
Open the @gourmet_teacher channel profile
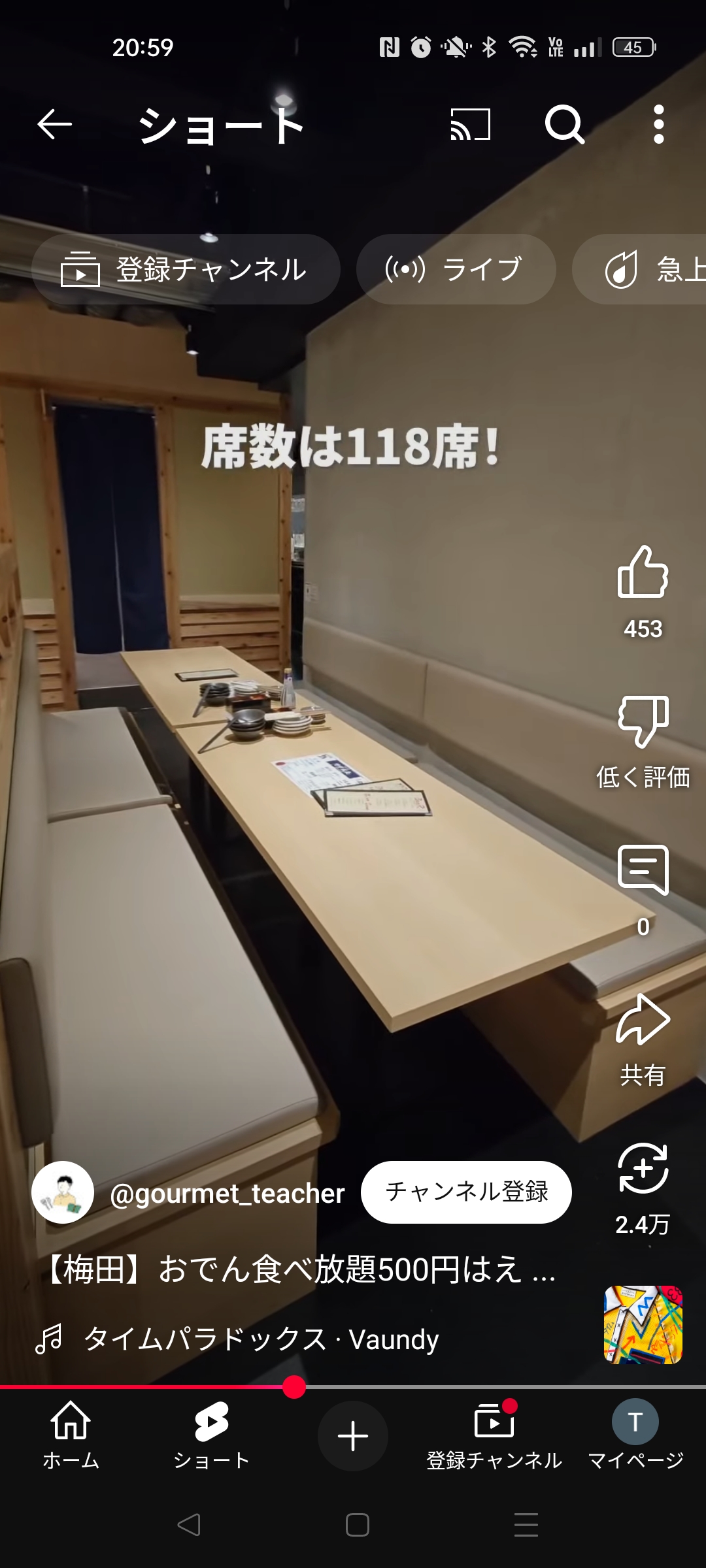[226, 1193]
